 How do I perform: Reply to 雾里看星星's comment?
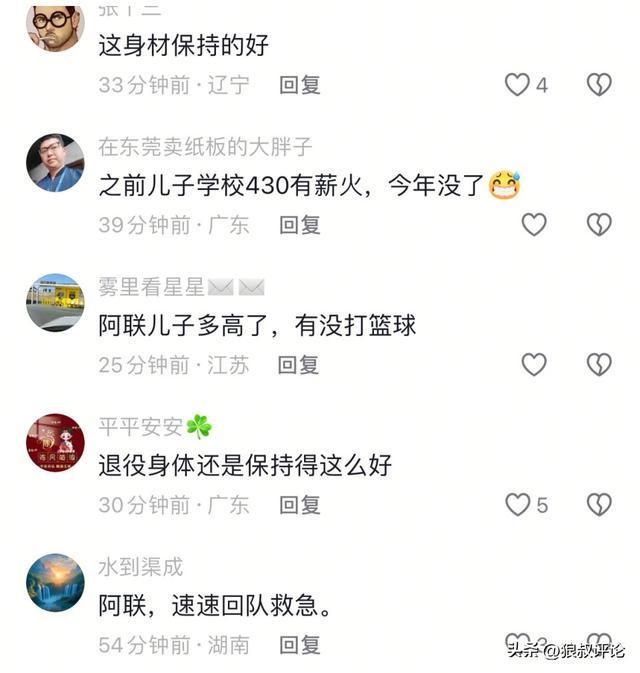299,365
